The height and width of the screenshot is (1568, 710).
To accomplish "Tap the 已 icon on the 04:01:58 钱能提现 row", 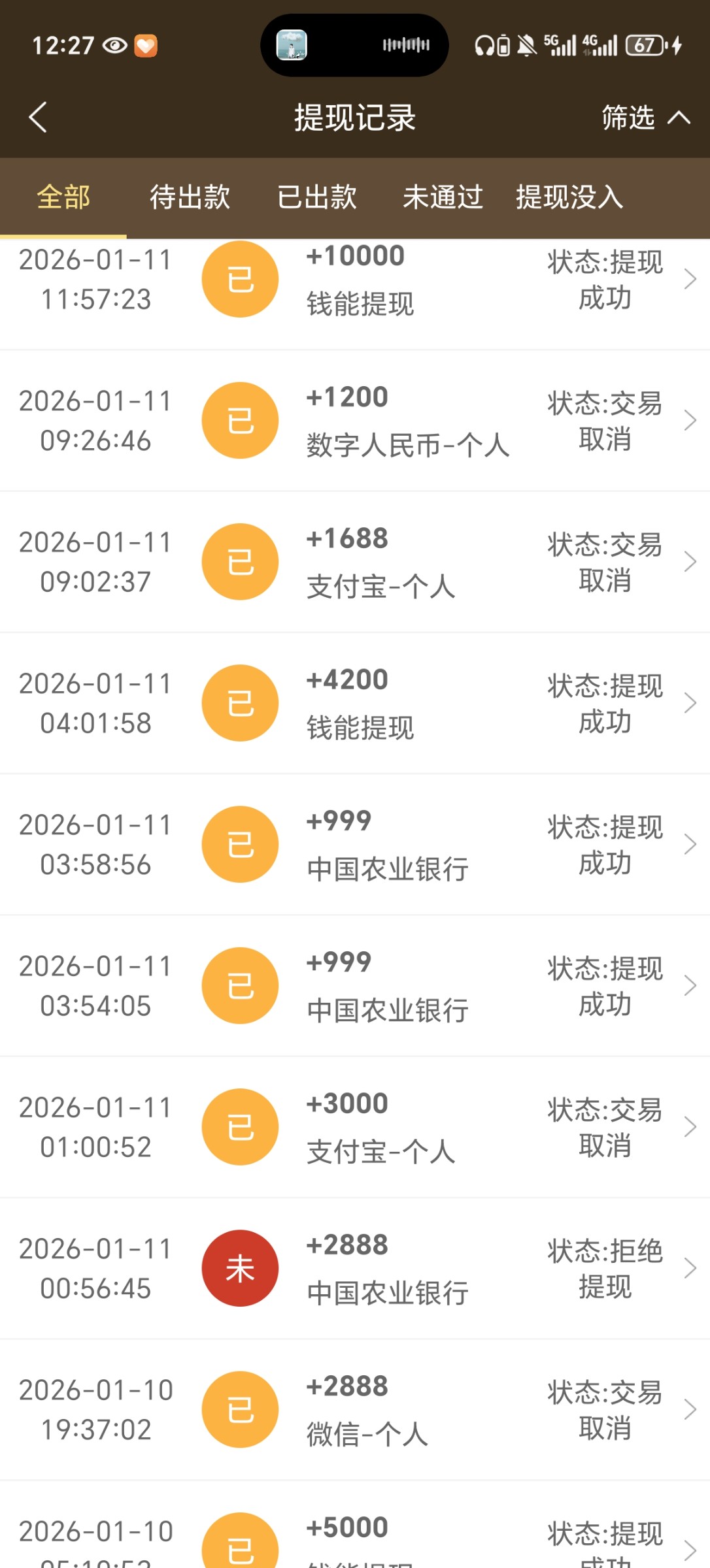I will tap(240, 702).
